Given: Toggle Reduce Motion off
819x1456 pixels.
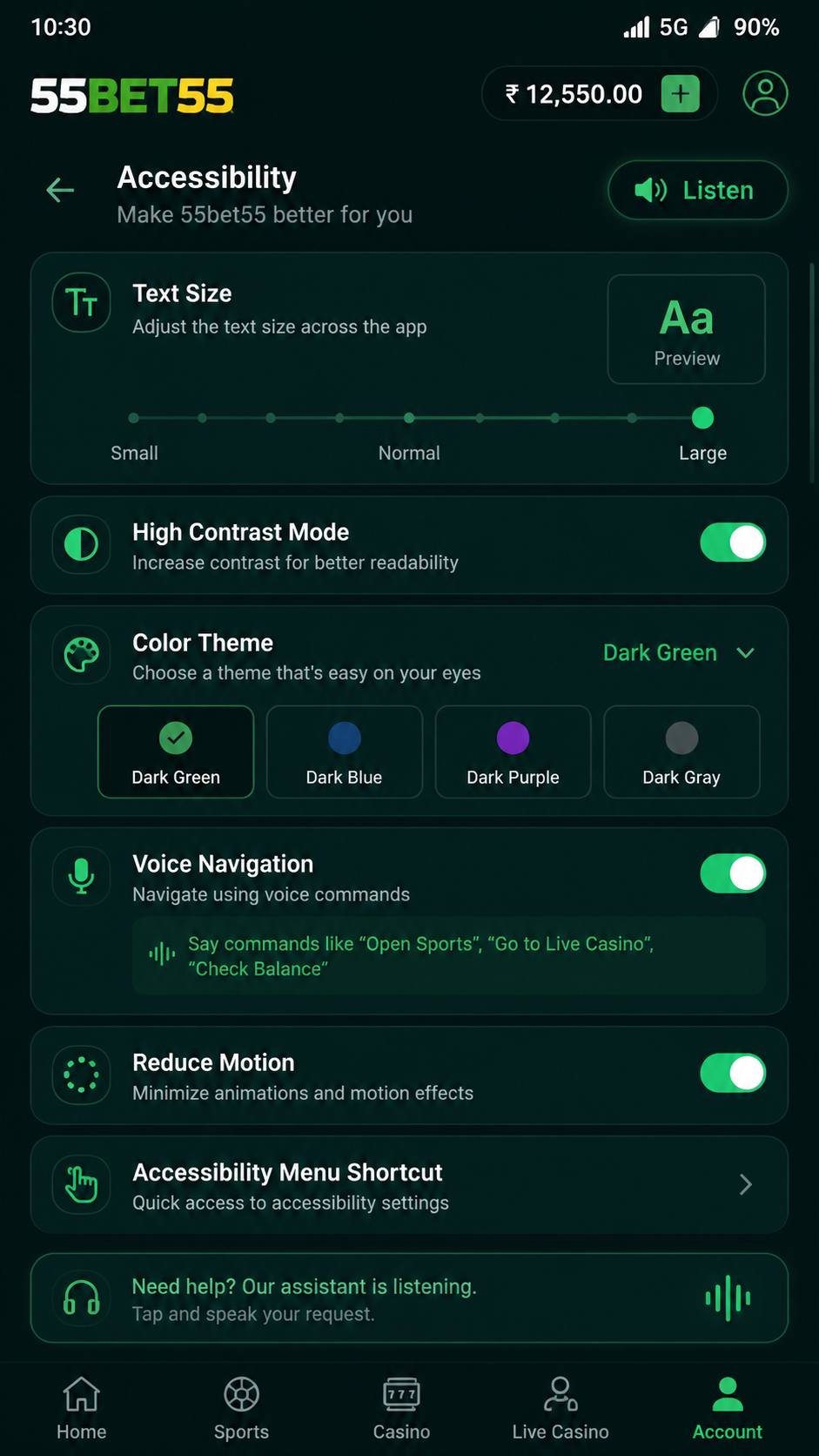Looking at the screenshot, I should tap(733, 1073).
